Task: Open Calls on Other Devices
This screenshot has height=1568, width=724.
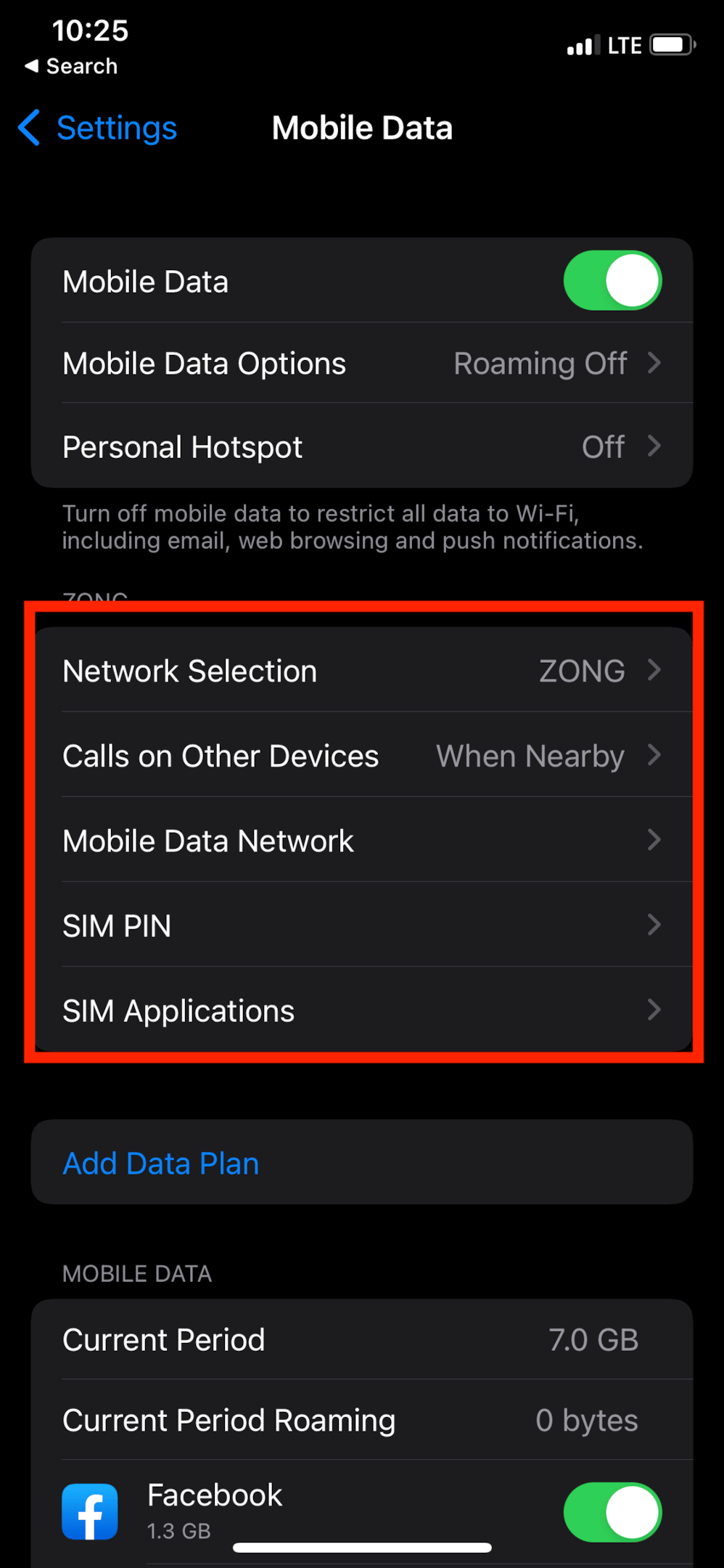Action: coord(362,755)
